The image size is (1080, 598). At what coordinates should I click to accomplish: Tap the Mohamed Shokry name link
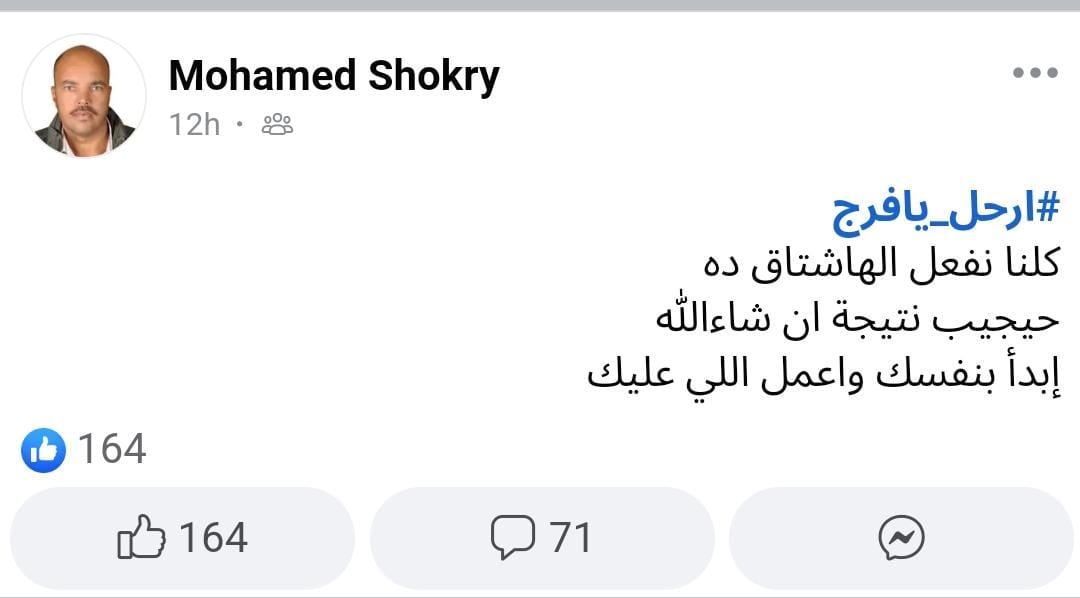(334, 75)
